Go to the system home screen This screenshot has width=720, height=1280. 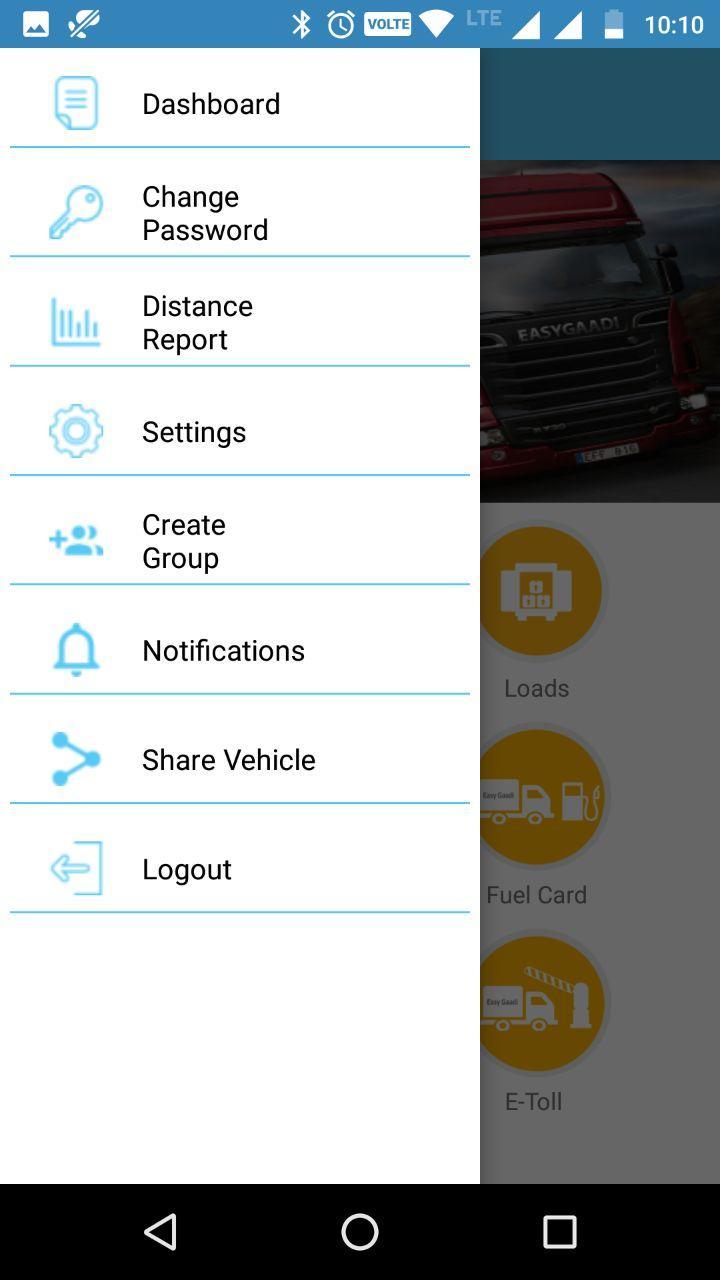tap(360, 1232)
